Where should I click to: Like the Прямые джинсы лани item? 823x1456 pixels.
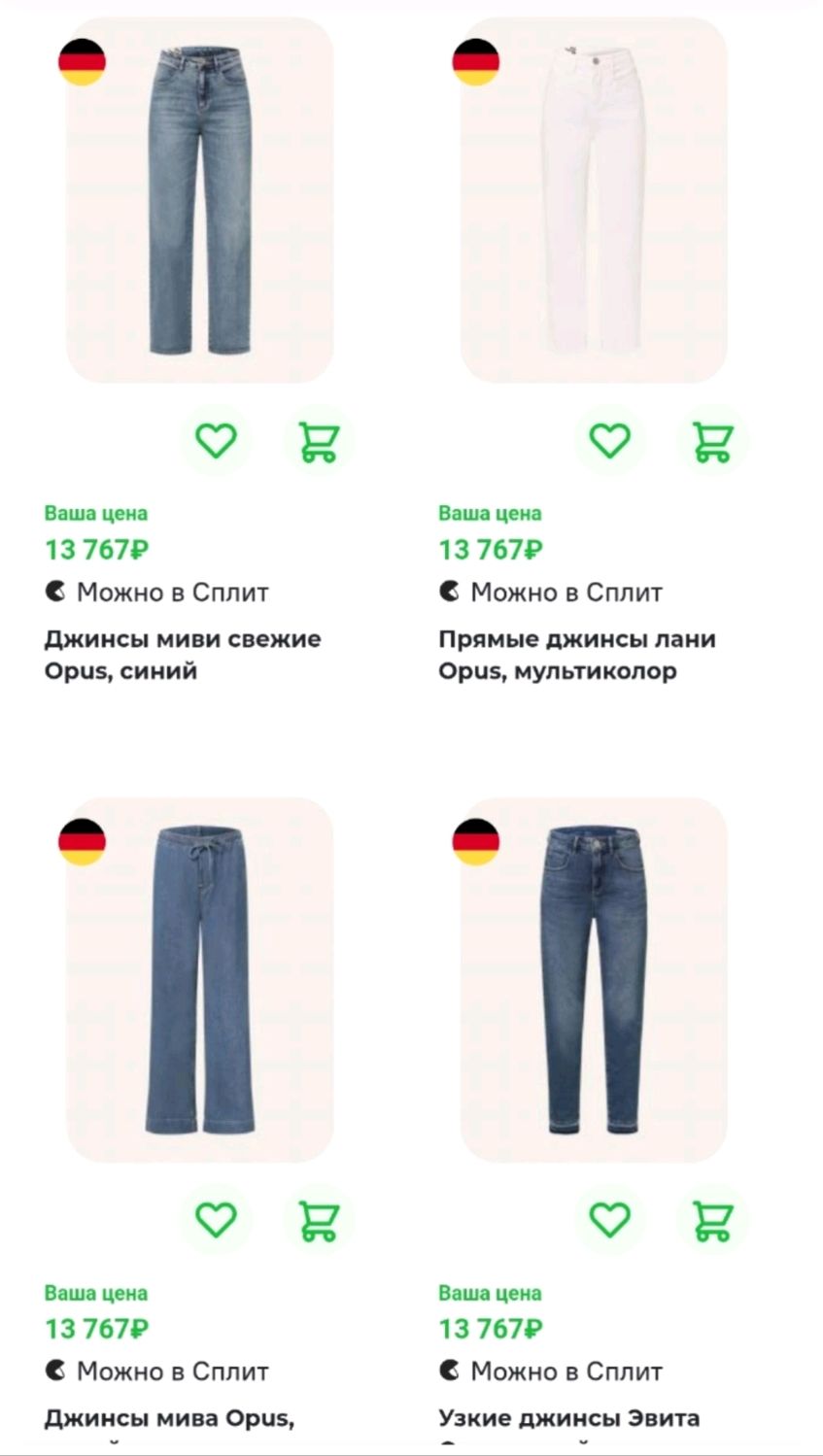[x=610, y=440]
